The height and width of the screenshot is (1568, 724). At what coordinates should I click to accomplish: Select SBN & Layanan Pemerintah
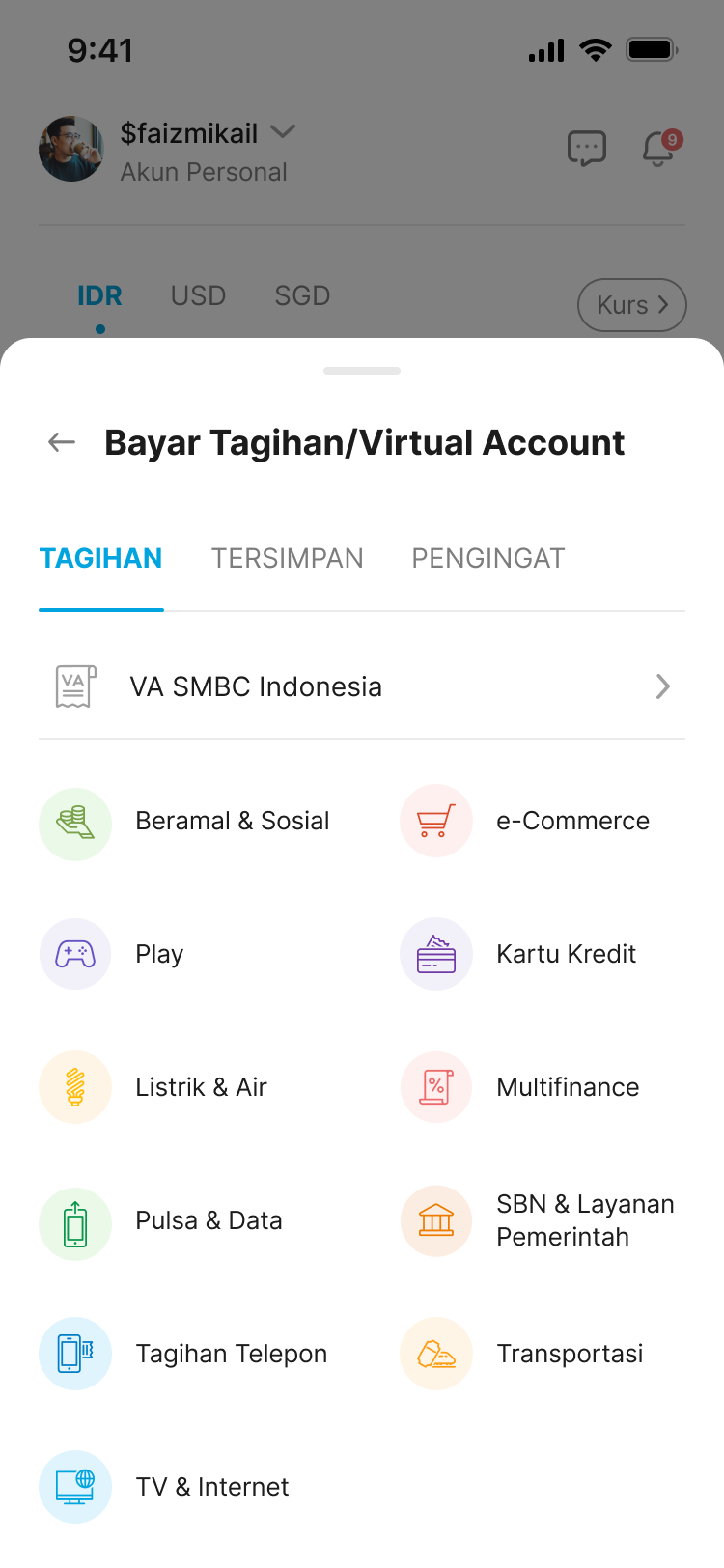tap(541, 1220)
